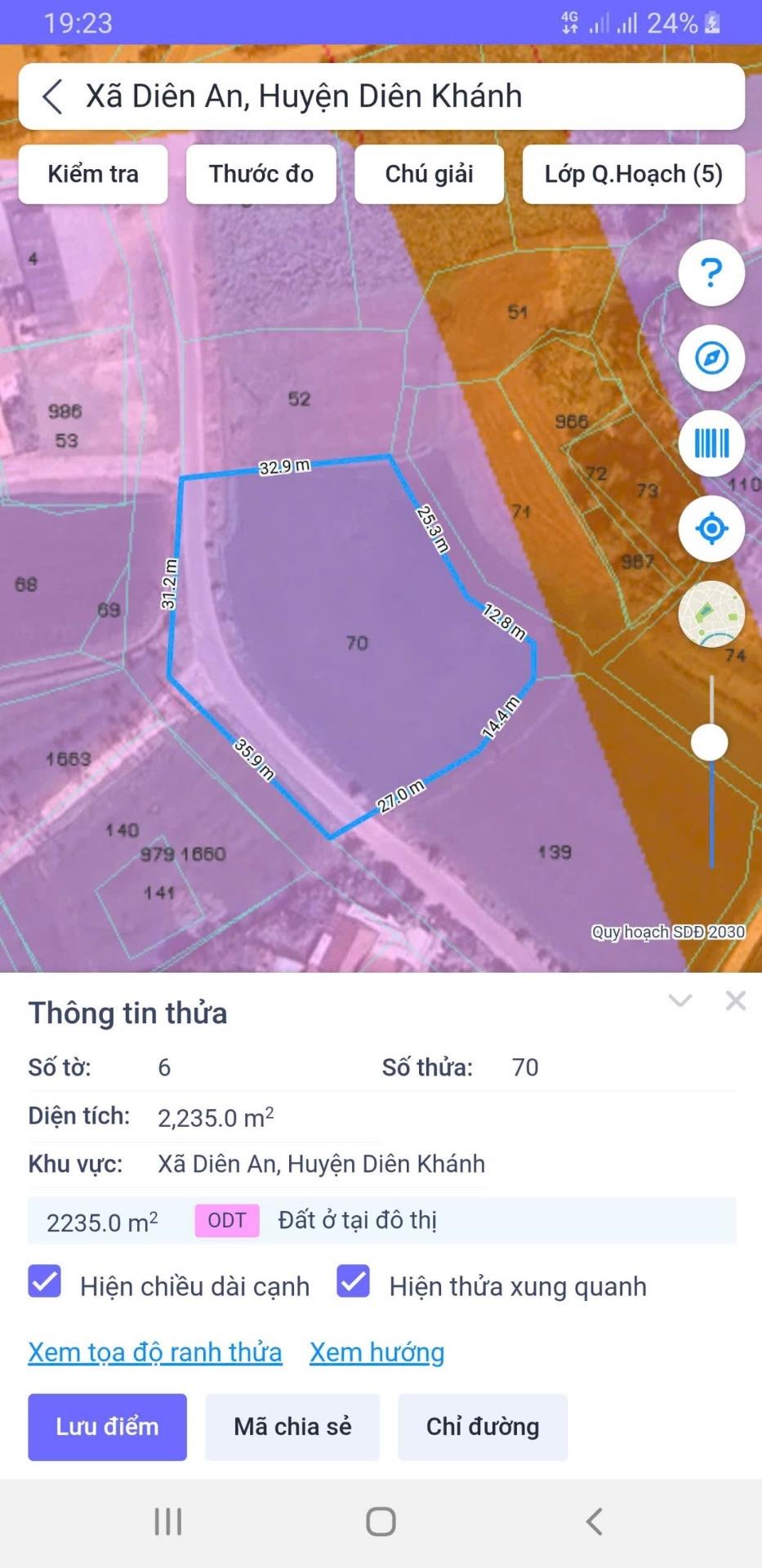The width and height of the screenshot is (762, 1568).
Task: Uncheck Hiện chiều dài cạnh
Action: coord(45,1281)
